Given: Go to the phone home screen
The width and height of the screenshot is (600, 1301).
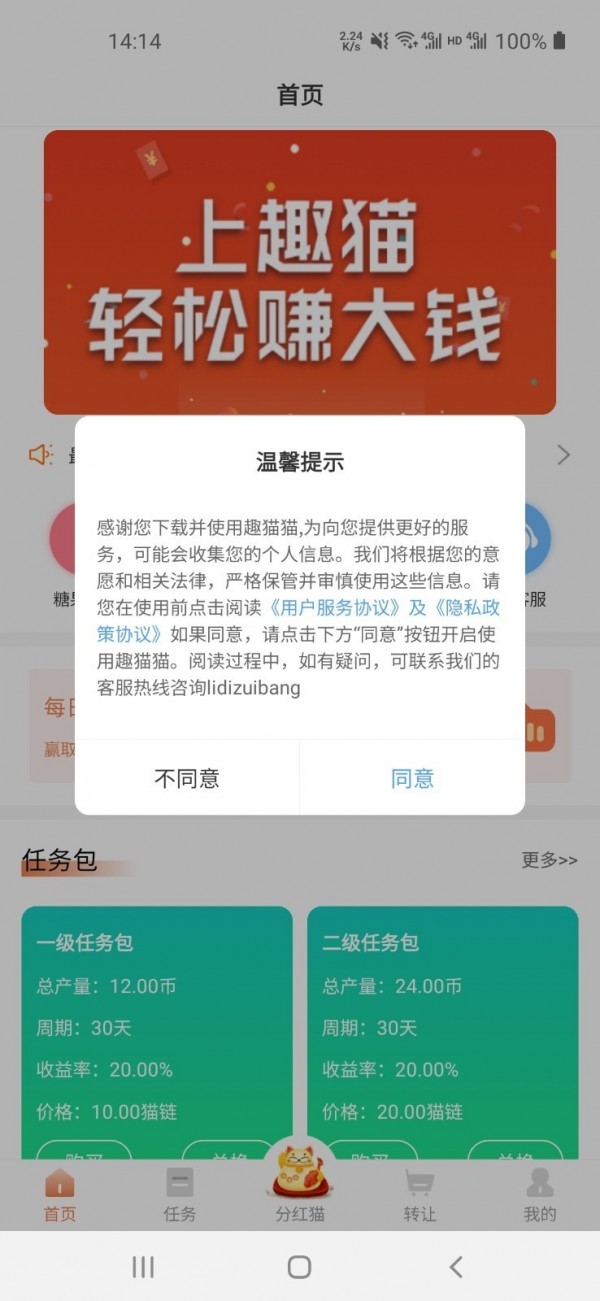Looking at the screenshot, I should pyautogui.click(x=299, y=1267).
